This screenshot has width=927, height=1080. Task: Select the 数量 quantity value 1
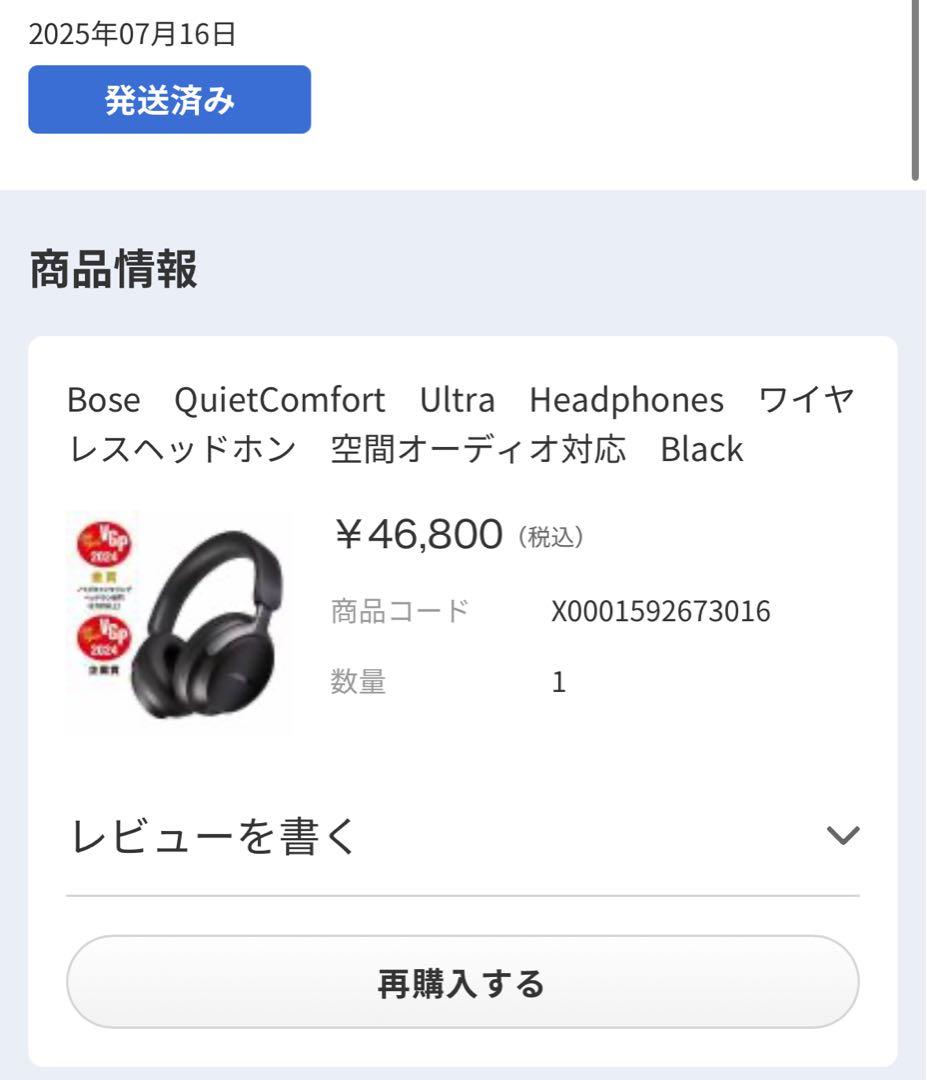559,681
